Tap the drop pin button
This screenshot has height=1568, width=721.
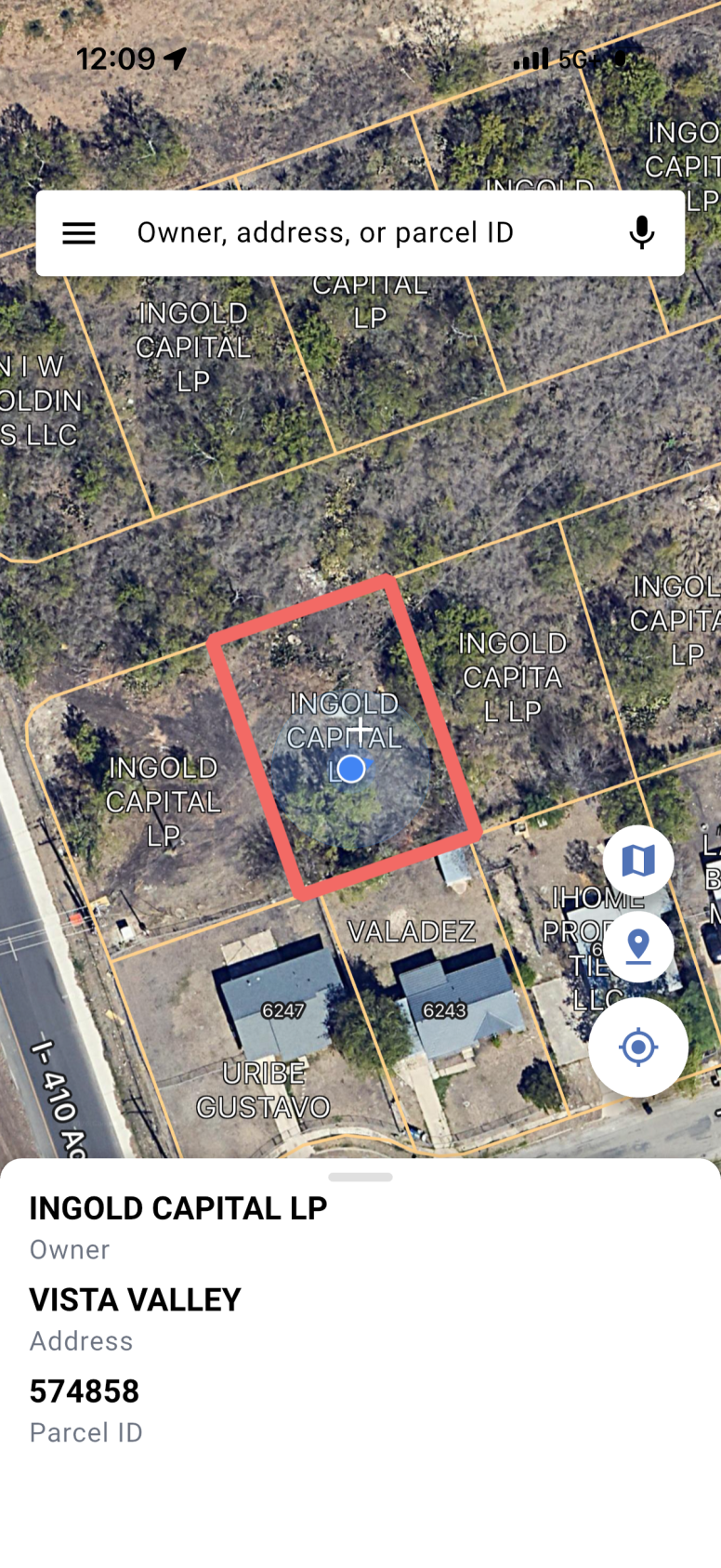tap(638, 947)
